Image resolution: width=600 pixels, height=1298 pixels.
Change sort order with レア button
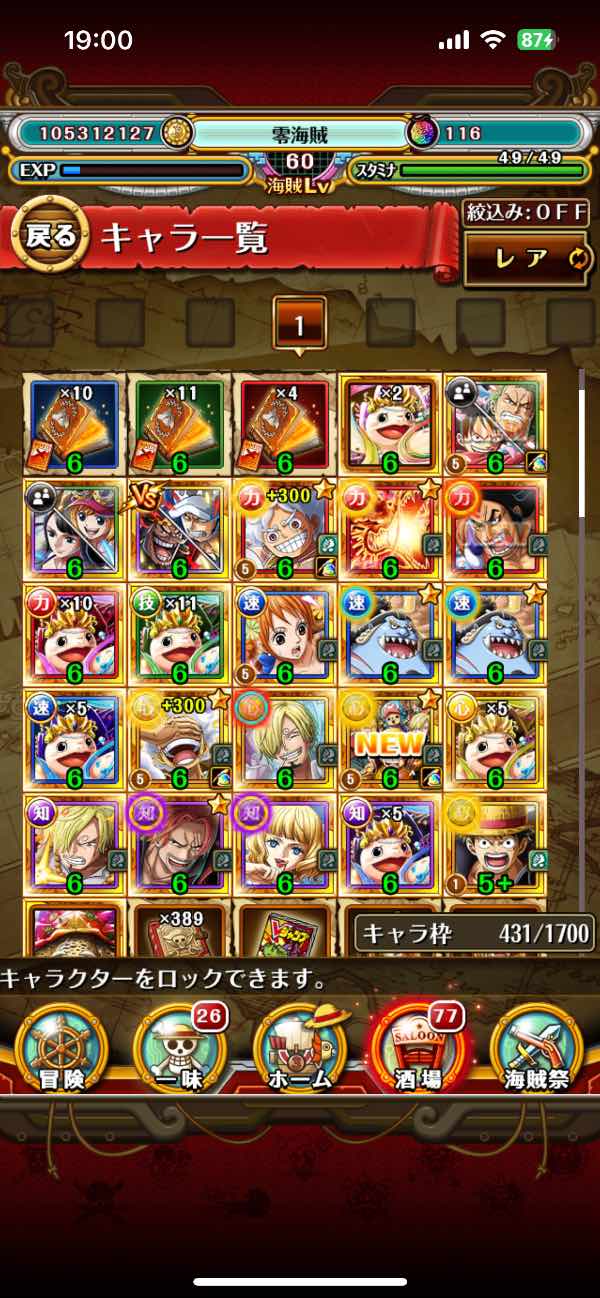[x=526, y=259]
